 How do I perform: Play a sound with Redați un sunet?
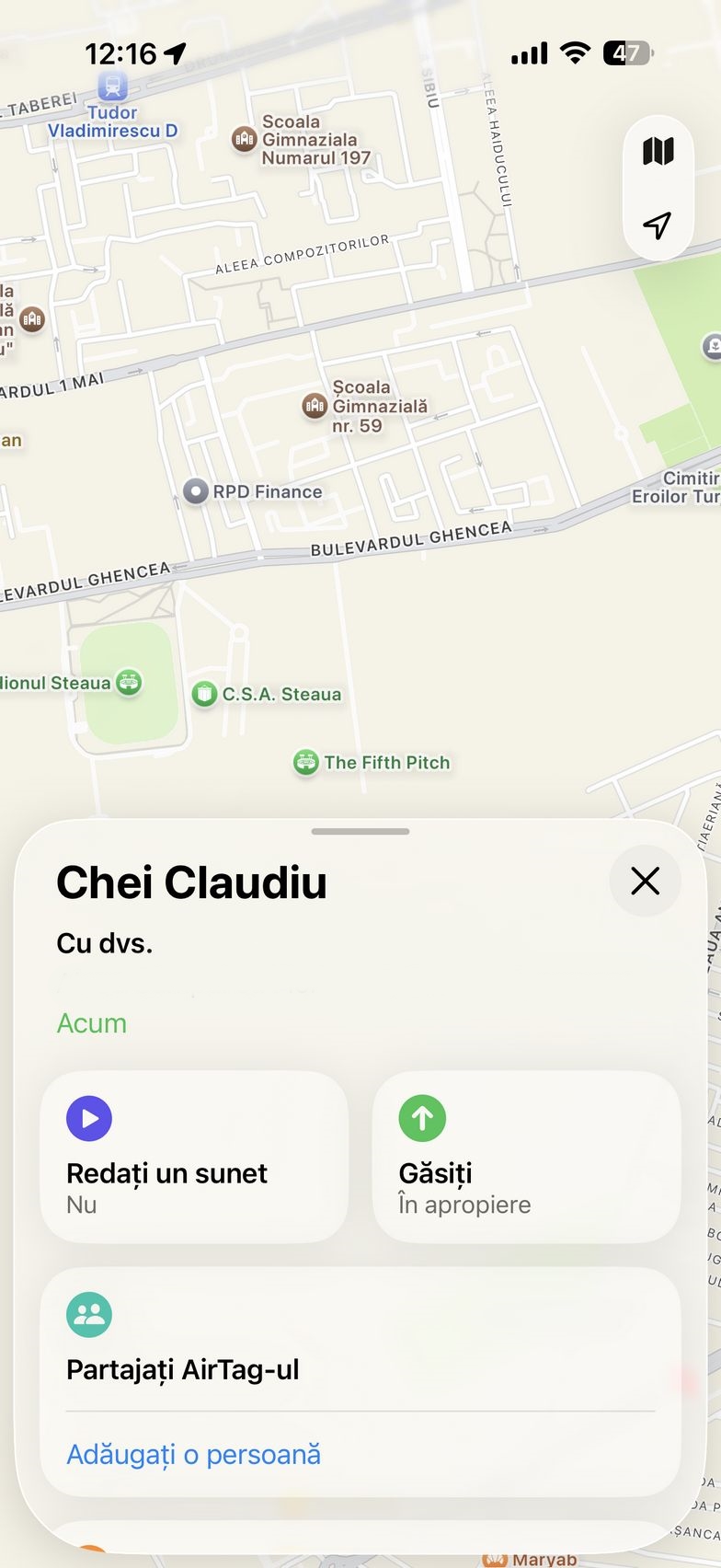point(194,1156)
